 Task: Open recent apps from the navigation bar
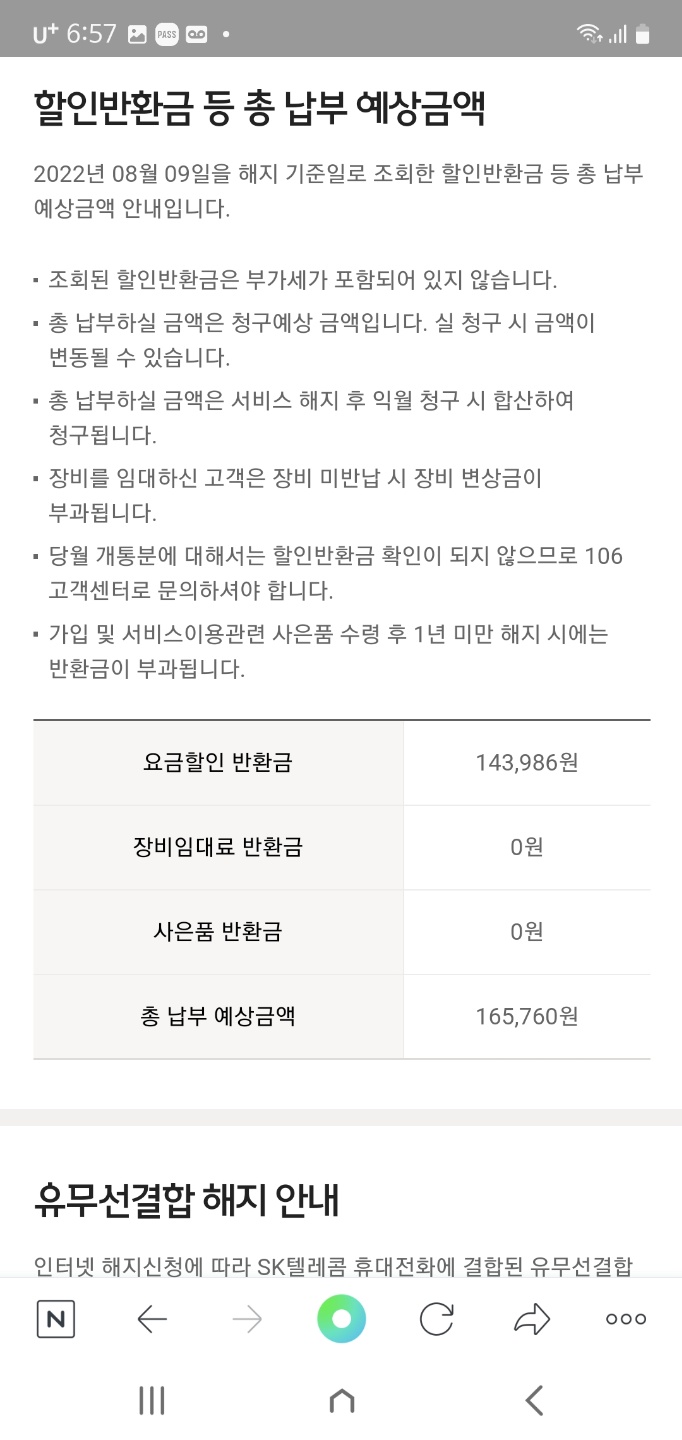pos(151,1401)
